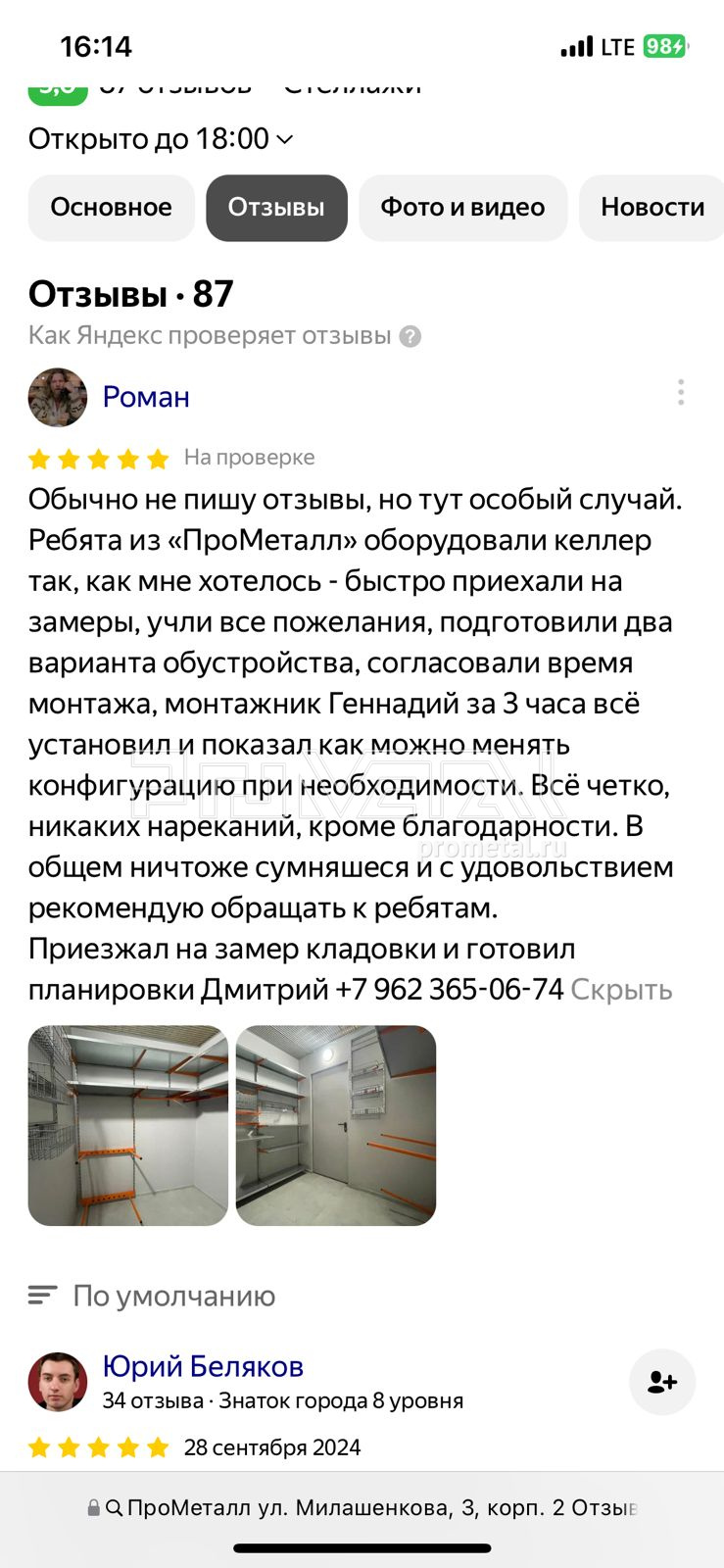
Task: Open the Фото и видео tab
Action: pos(462,208)
